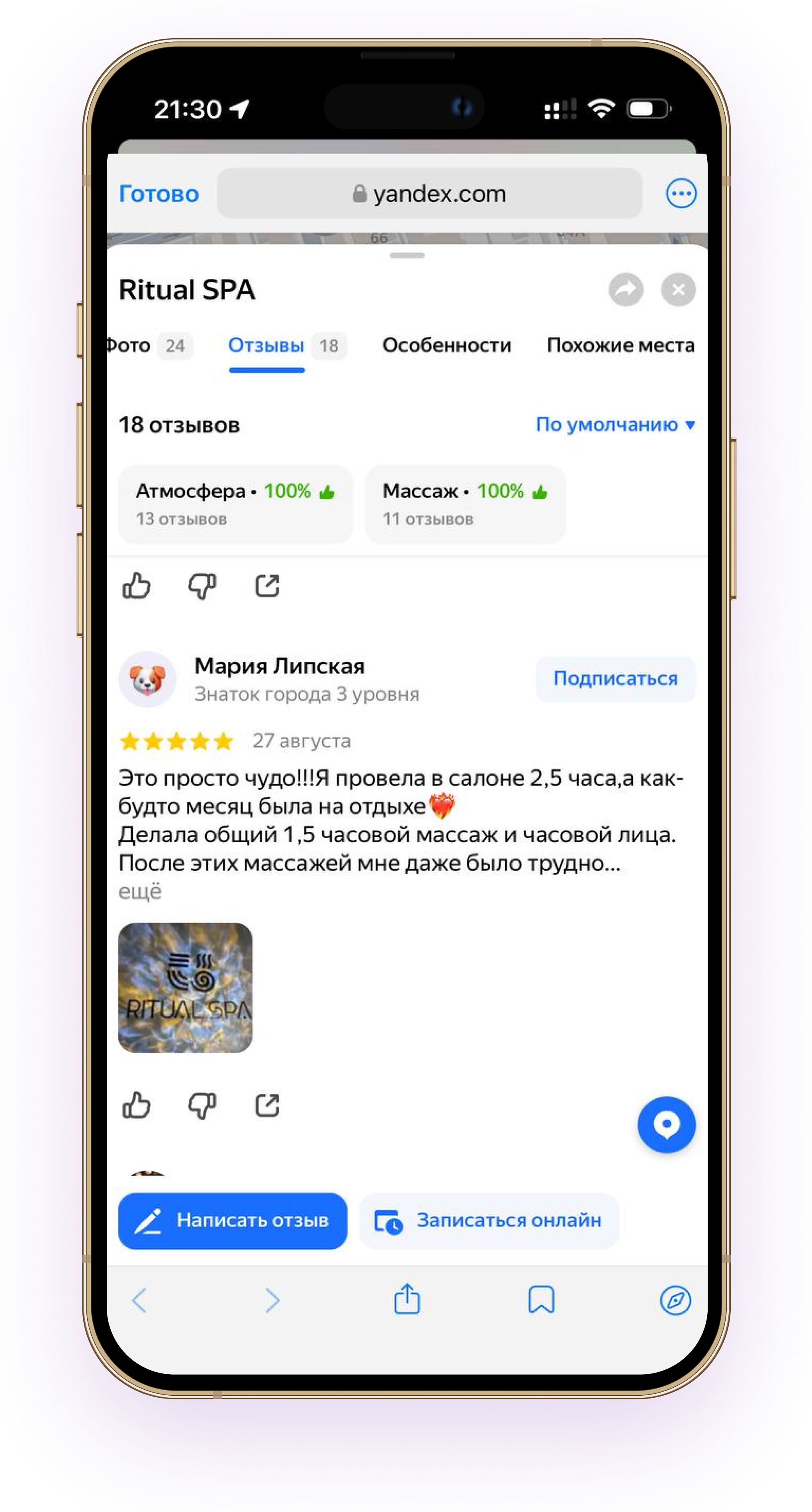Tap Написать отзыв to write a review
Image resolution: width=812 pixels, height=1512 pixels.
tap(233, 1220)
